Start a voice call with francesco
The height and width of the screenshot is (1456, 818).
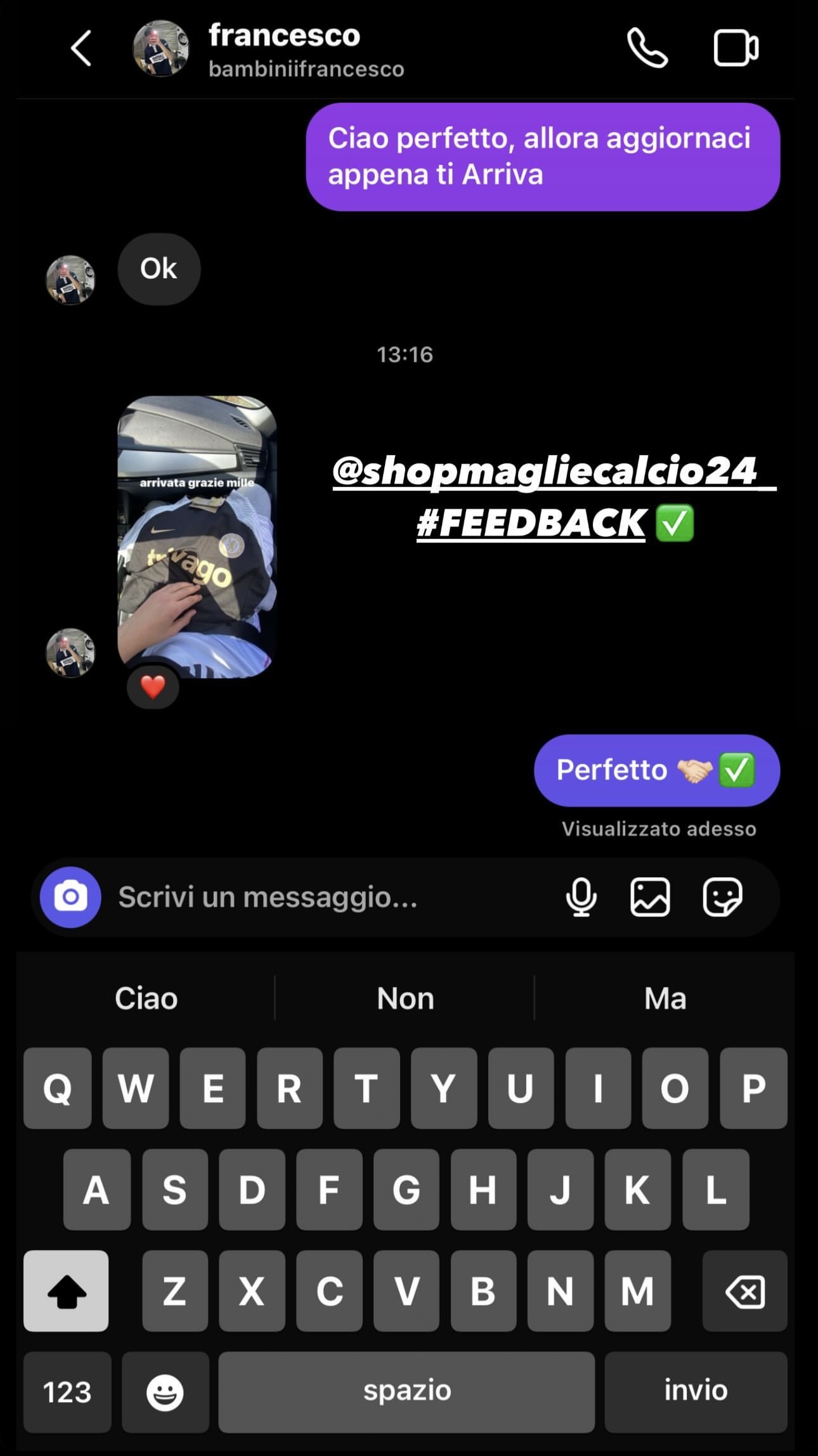(x=647, y=48)
